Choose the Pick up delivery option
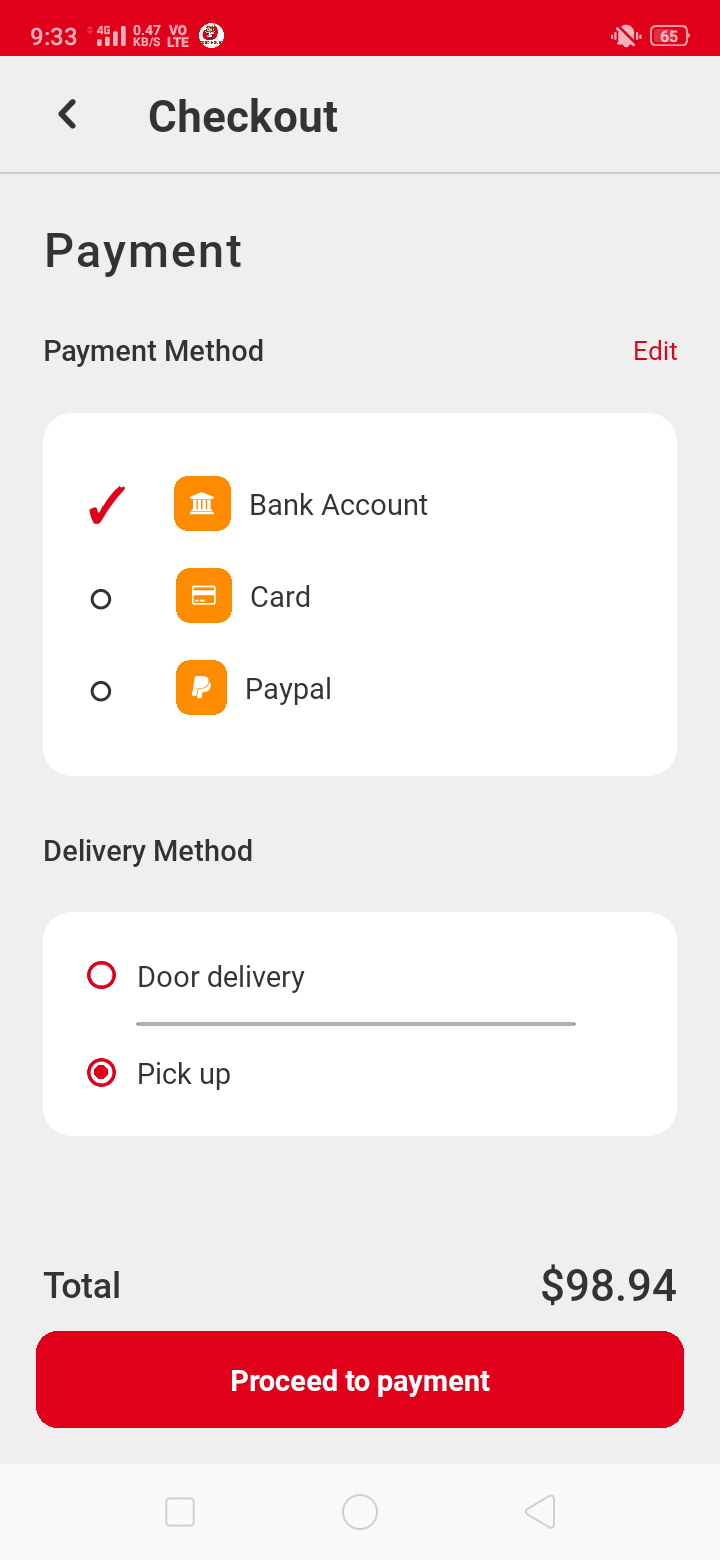The height and width of the screenshot is (1560, 720). [102, 1073]
